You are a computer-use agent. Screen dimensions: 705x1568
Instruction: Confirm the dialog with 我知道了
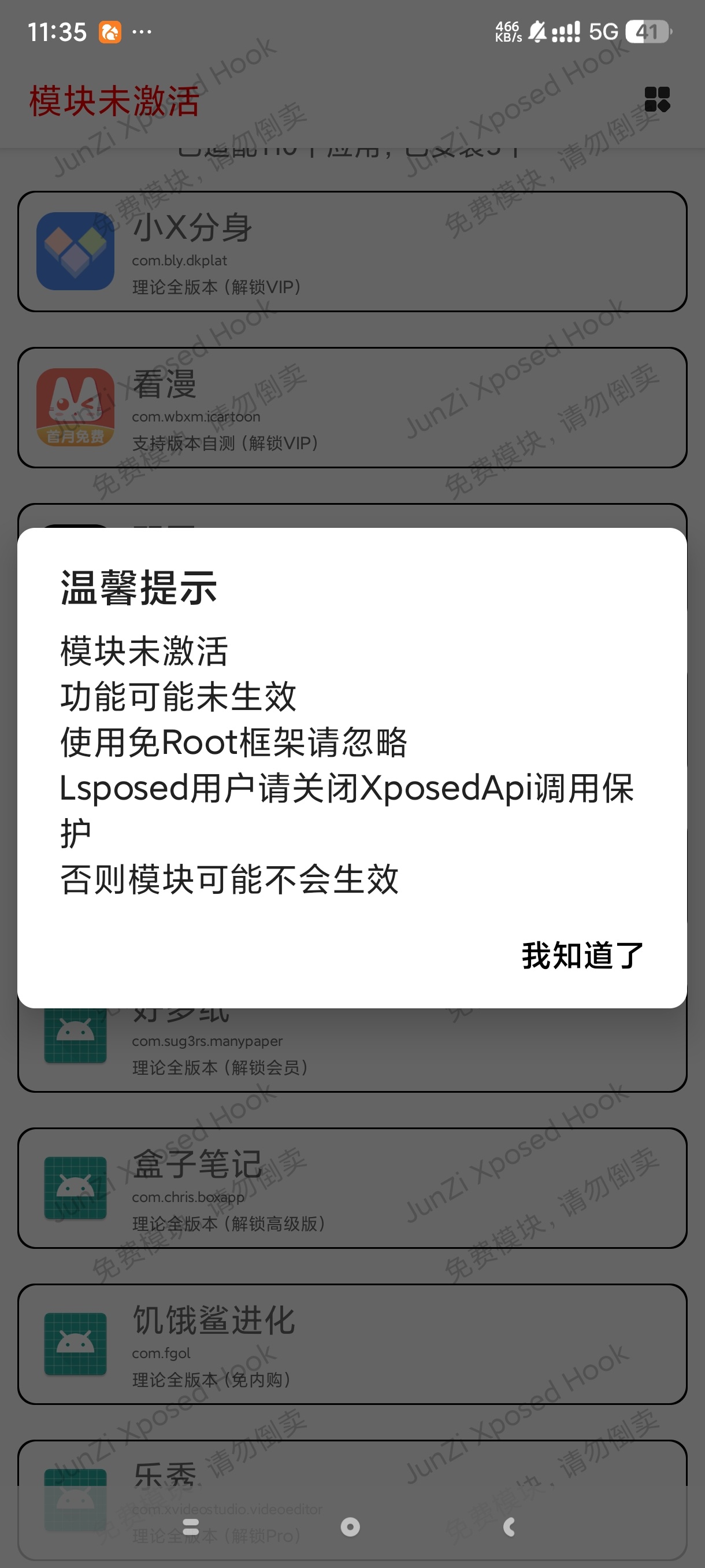point(581,955)
